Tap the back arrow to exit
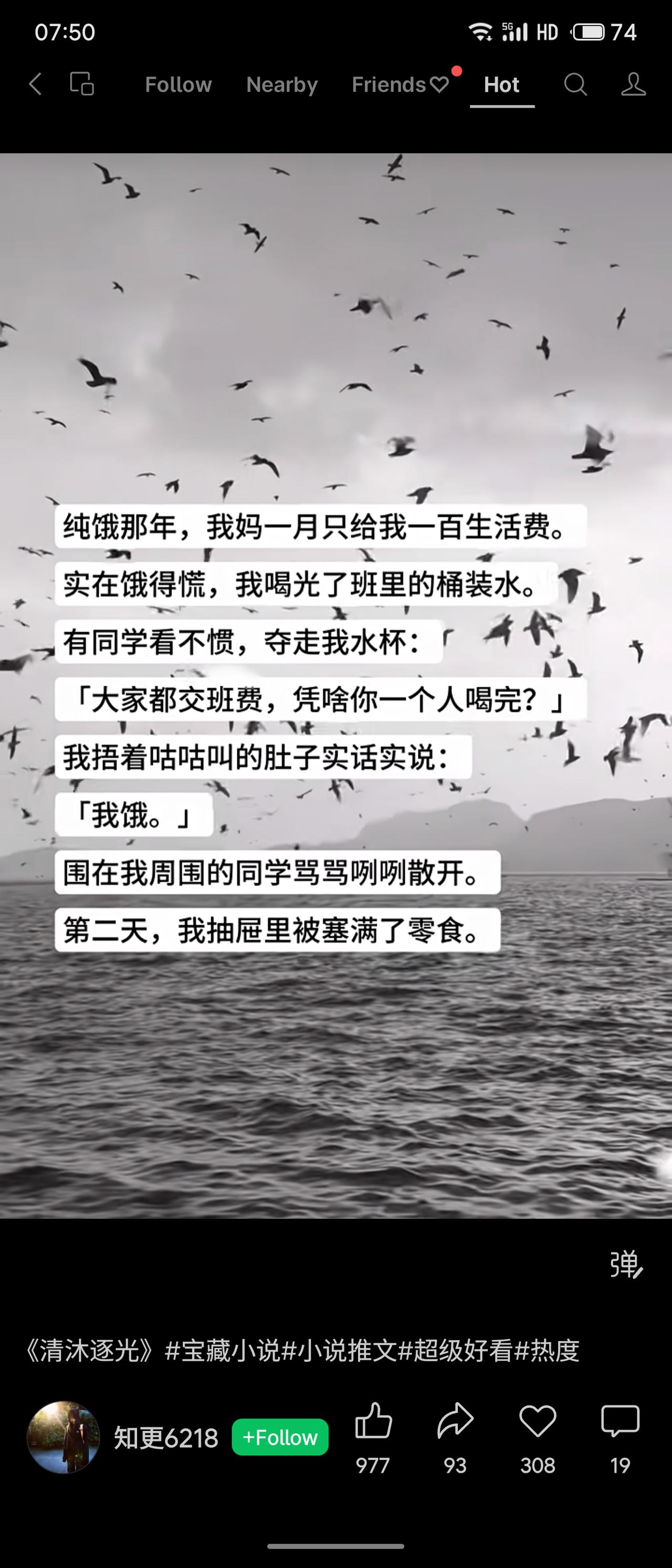This screenshot has width=672, height=1568. (35, 85)
